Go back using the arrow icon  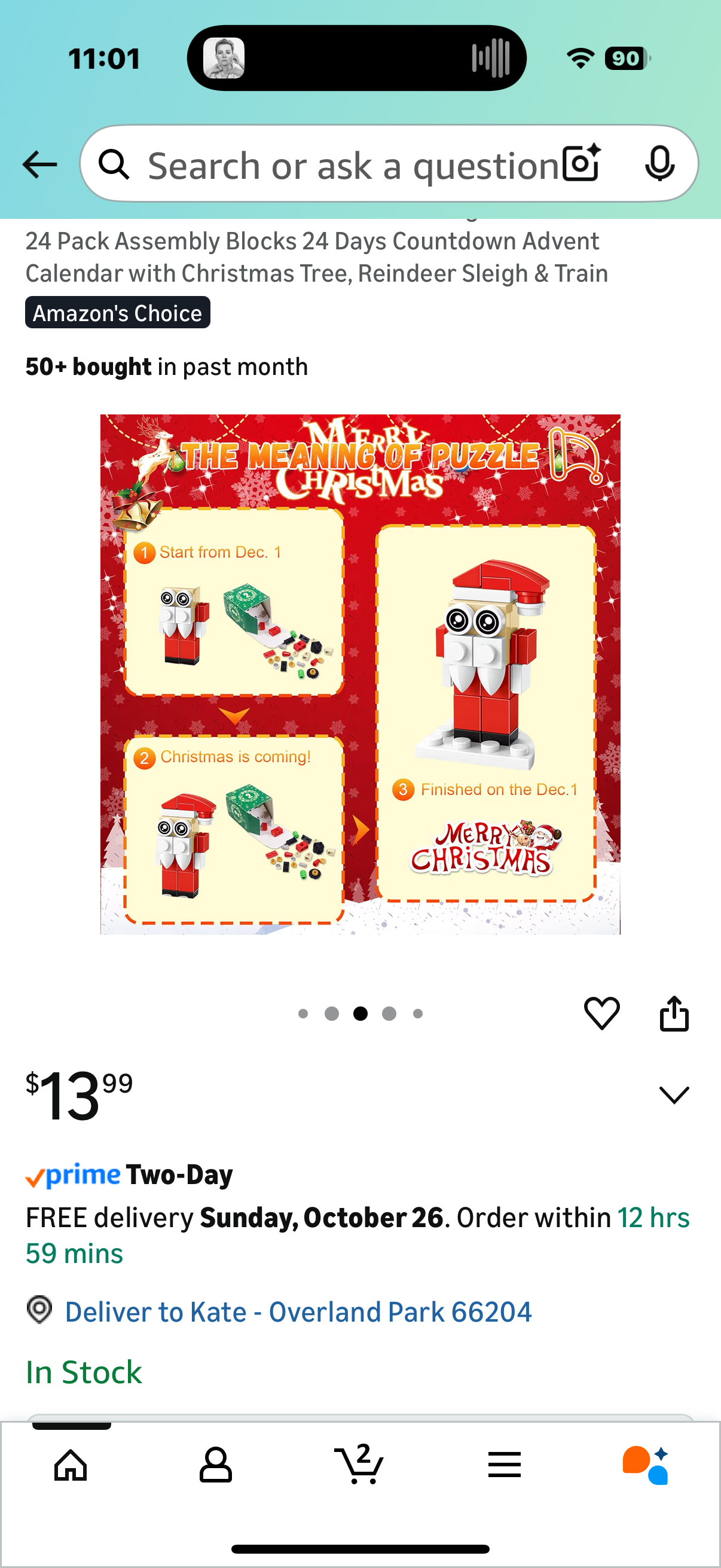(39, 164)
